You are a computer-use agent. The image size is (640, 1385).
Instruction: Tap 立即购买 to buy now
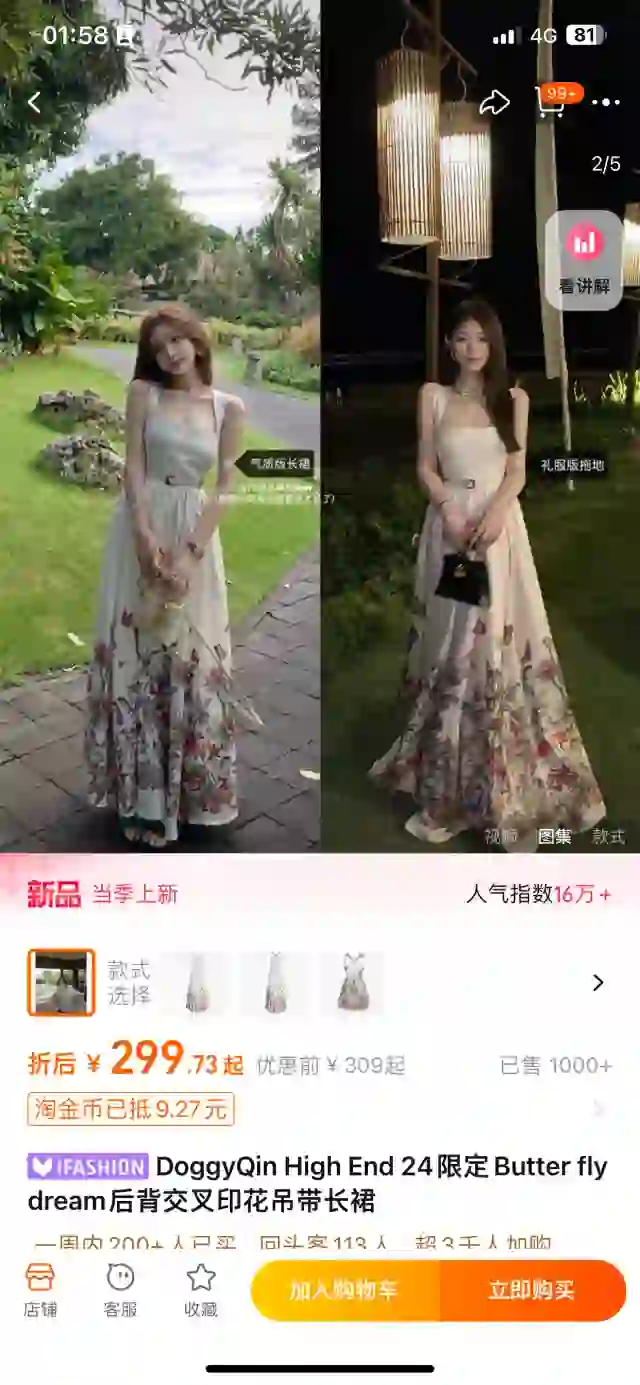coord(532,1290)
